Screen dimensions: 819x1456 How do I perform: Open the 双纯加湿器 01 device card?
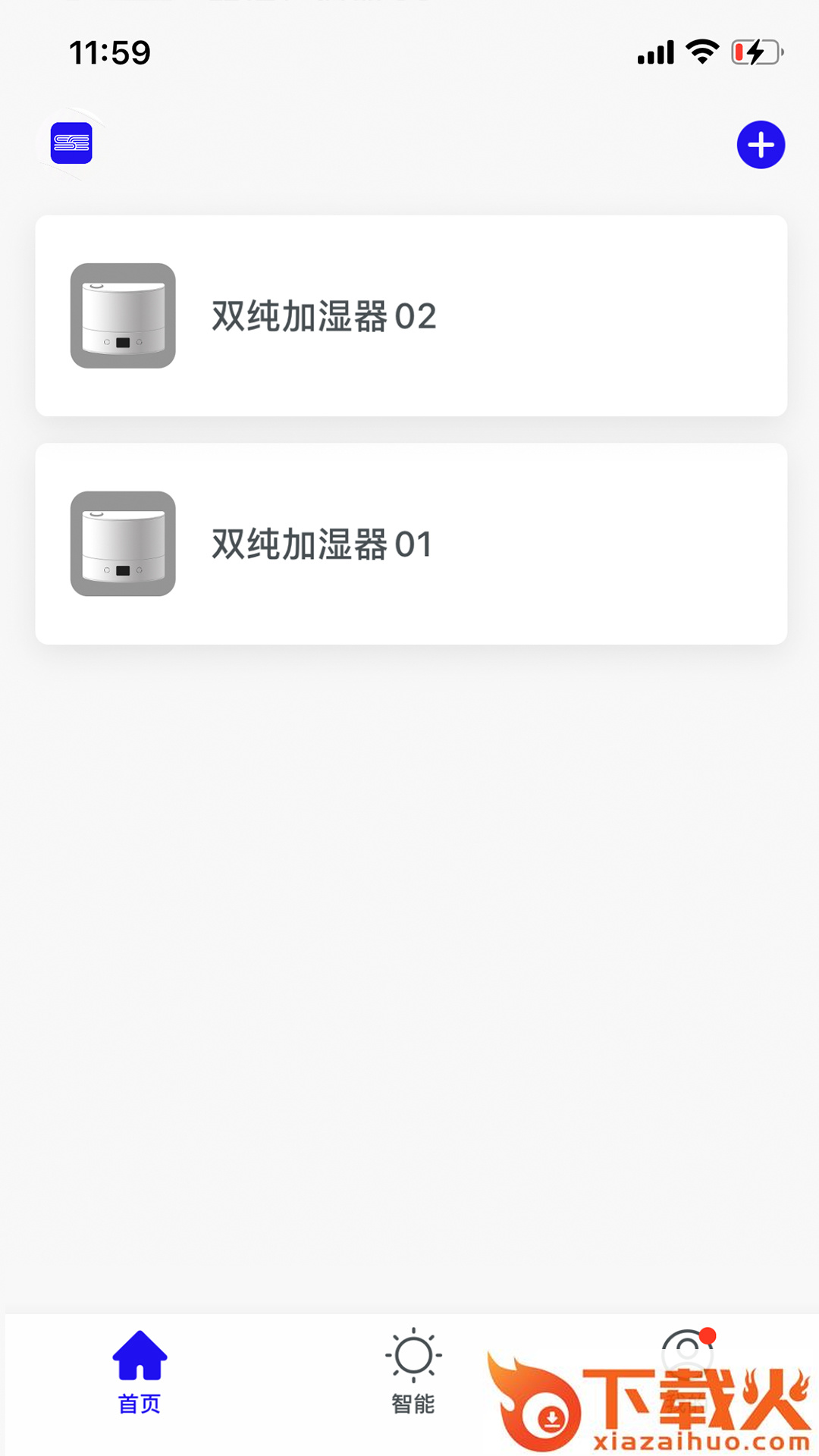coord(410,544)
